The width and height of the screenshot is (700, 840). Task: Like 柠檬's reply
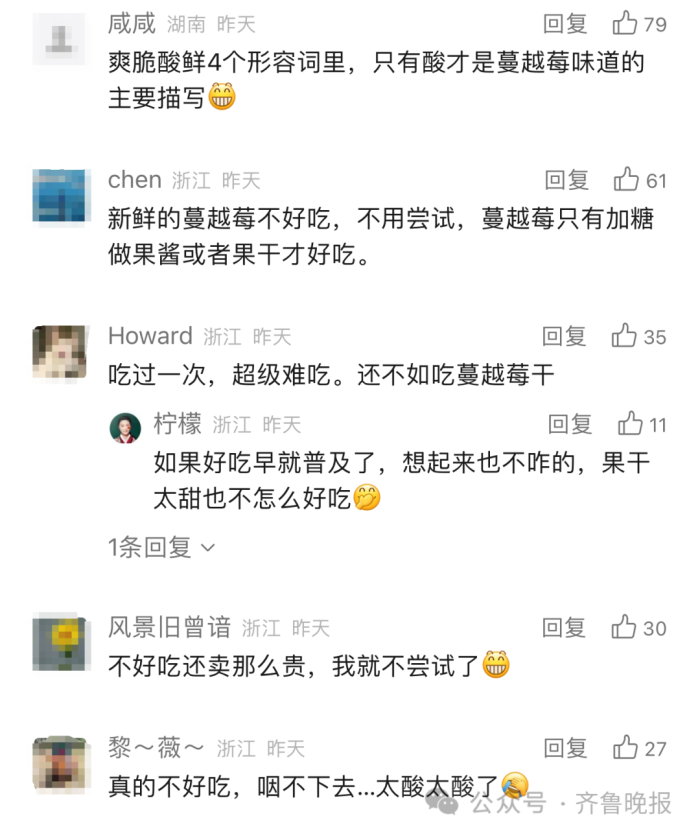[x=630, y=424]
